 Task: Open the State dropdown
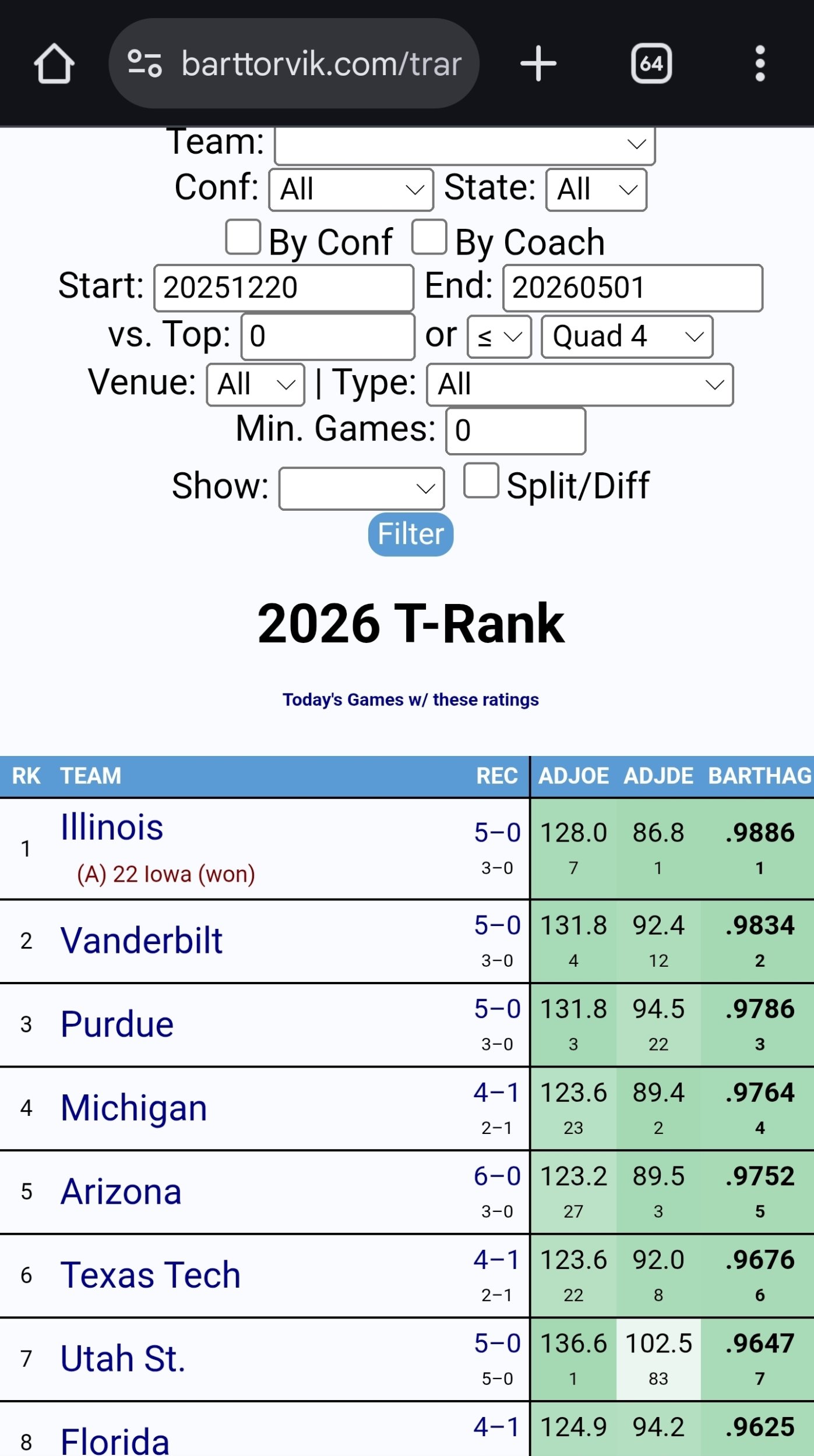tap(595, 190)
